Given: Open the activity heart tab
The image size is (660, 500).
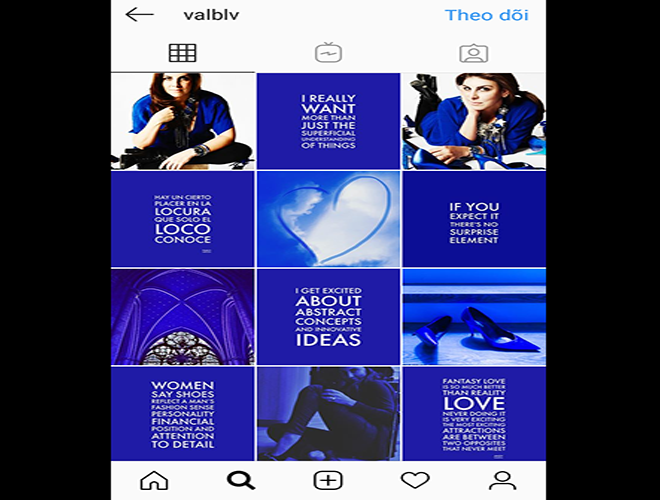Looking at the screenshot, I should (415, 481).
